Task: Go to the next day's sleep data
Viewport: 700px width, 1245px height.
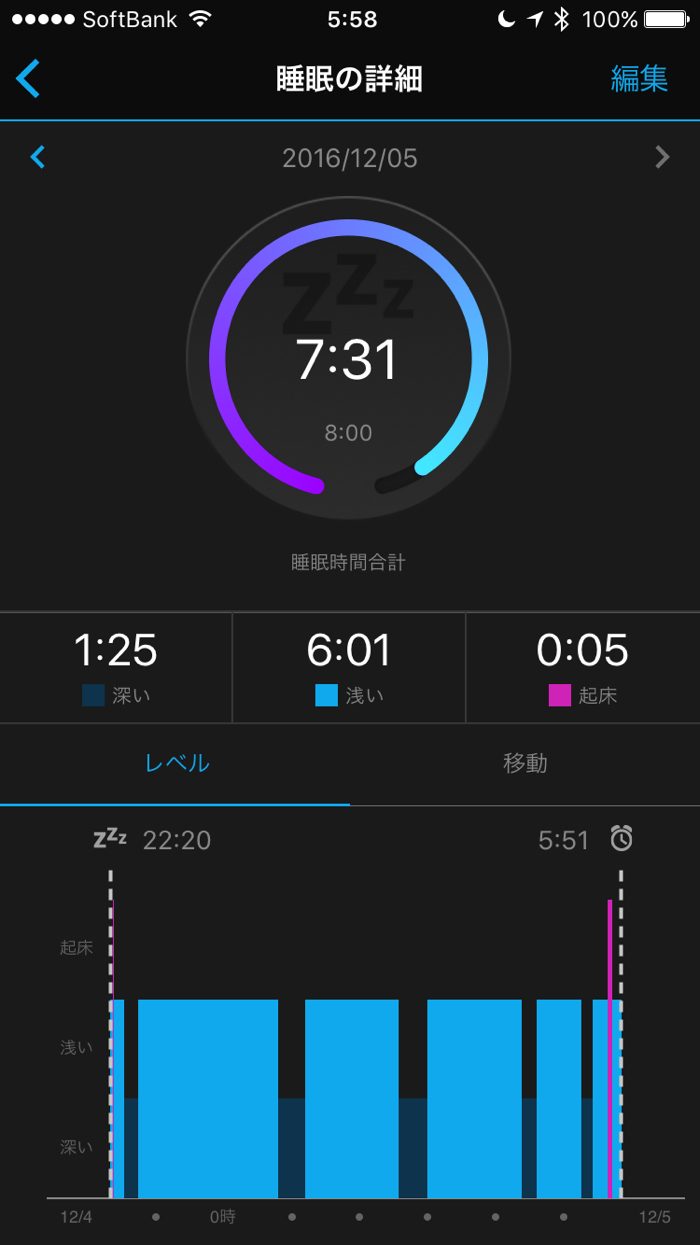Action: tap(661, 157)
